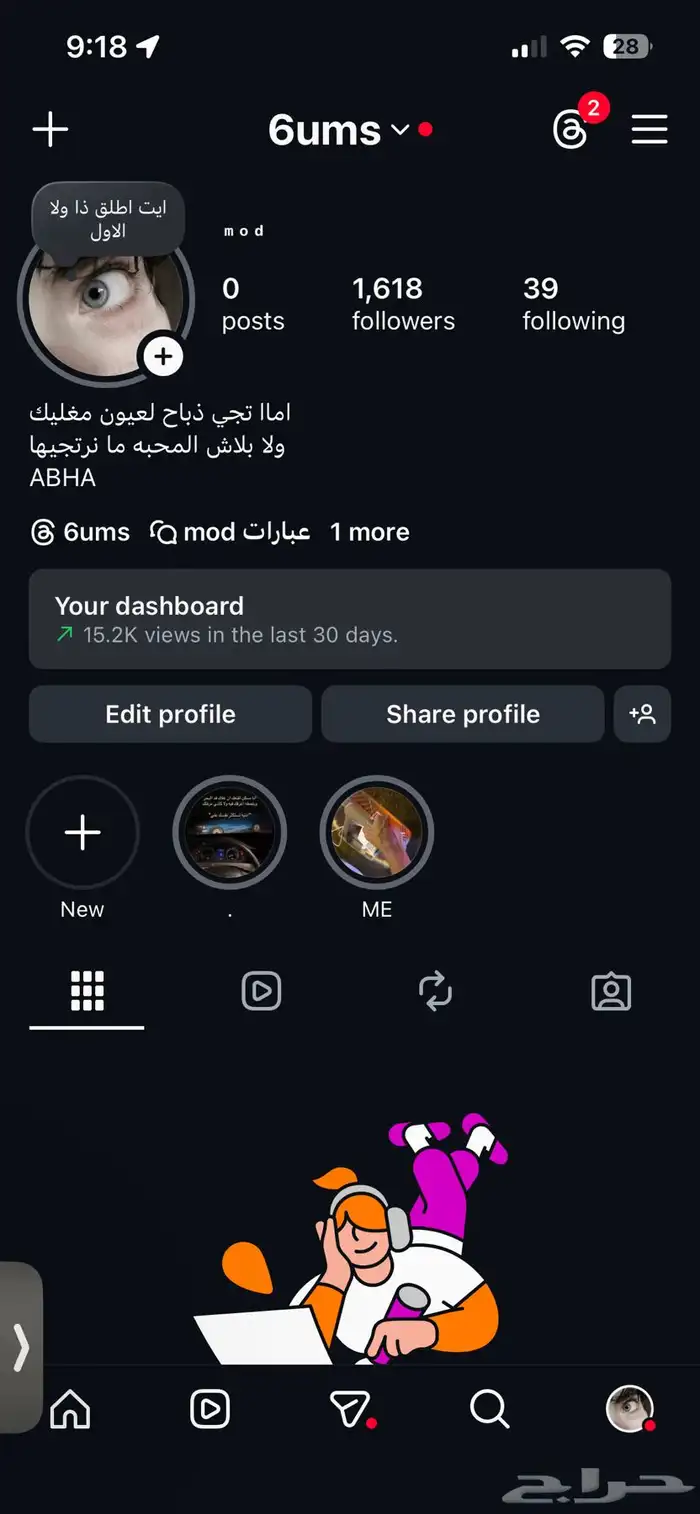Screen dimensions: 700x1514
Task: Open Your dashboard insights card
Action: (349, 619)
